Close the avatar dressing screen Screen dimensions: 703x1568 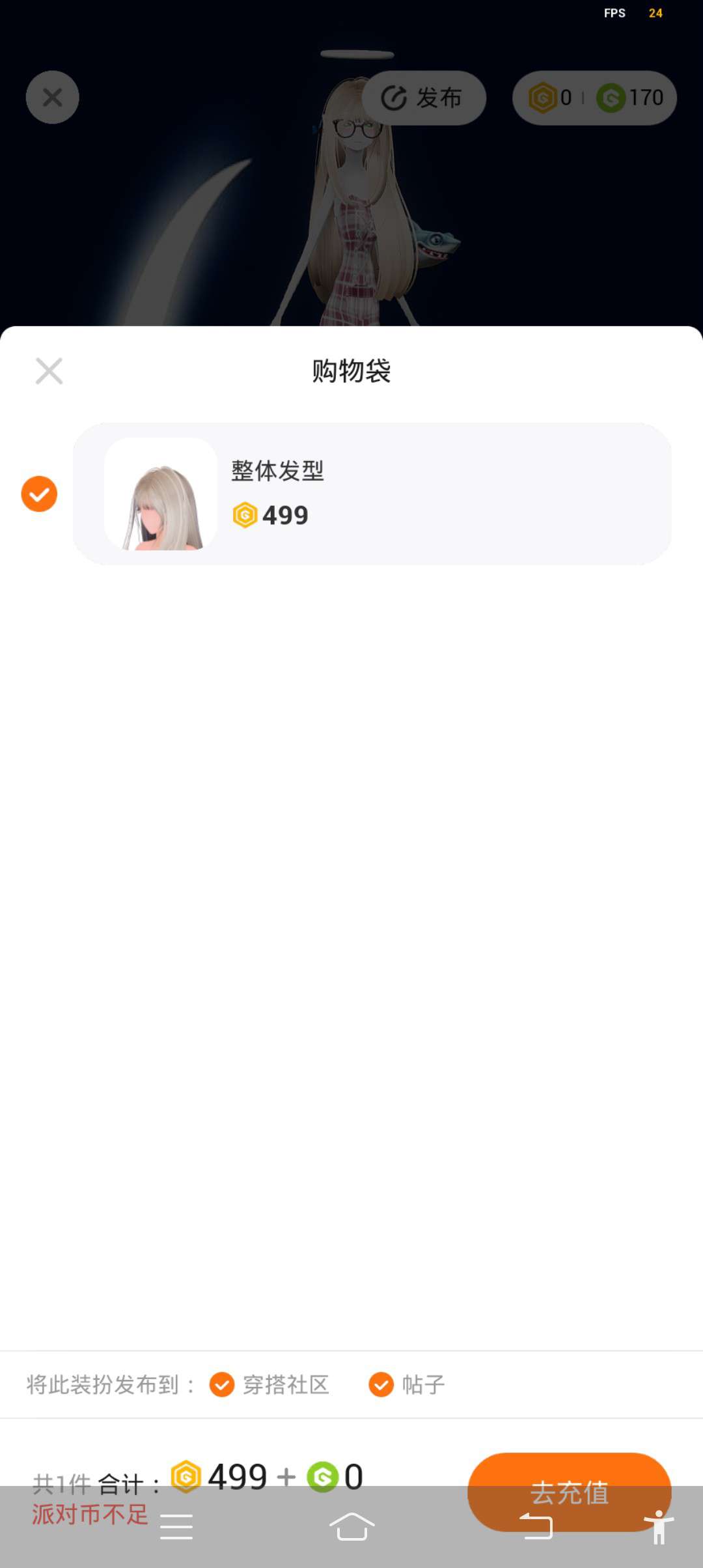[52, 98]
